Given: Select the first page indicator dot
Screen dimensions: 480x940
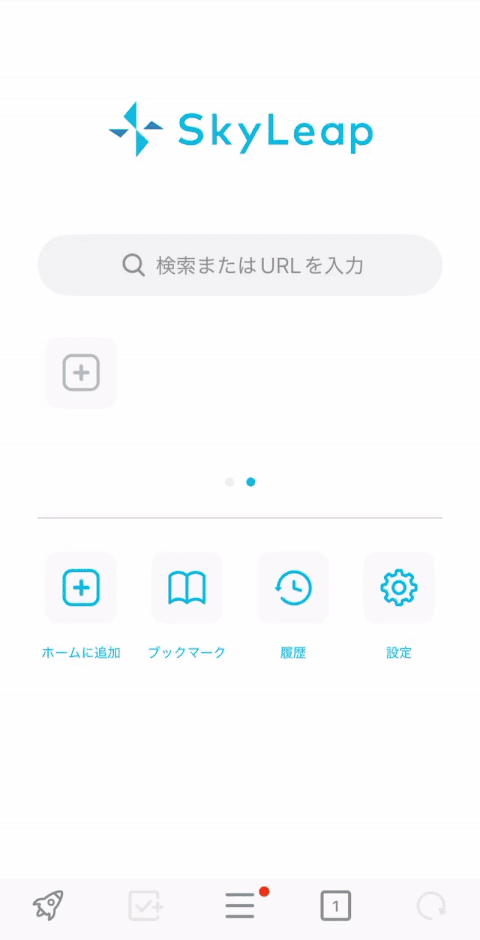Looking at the screenshot, I should [229, 482].
